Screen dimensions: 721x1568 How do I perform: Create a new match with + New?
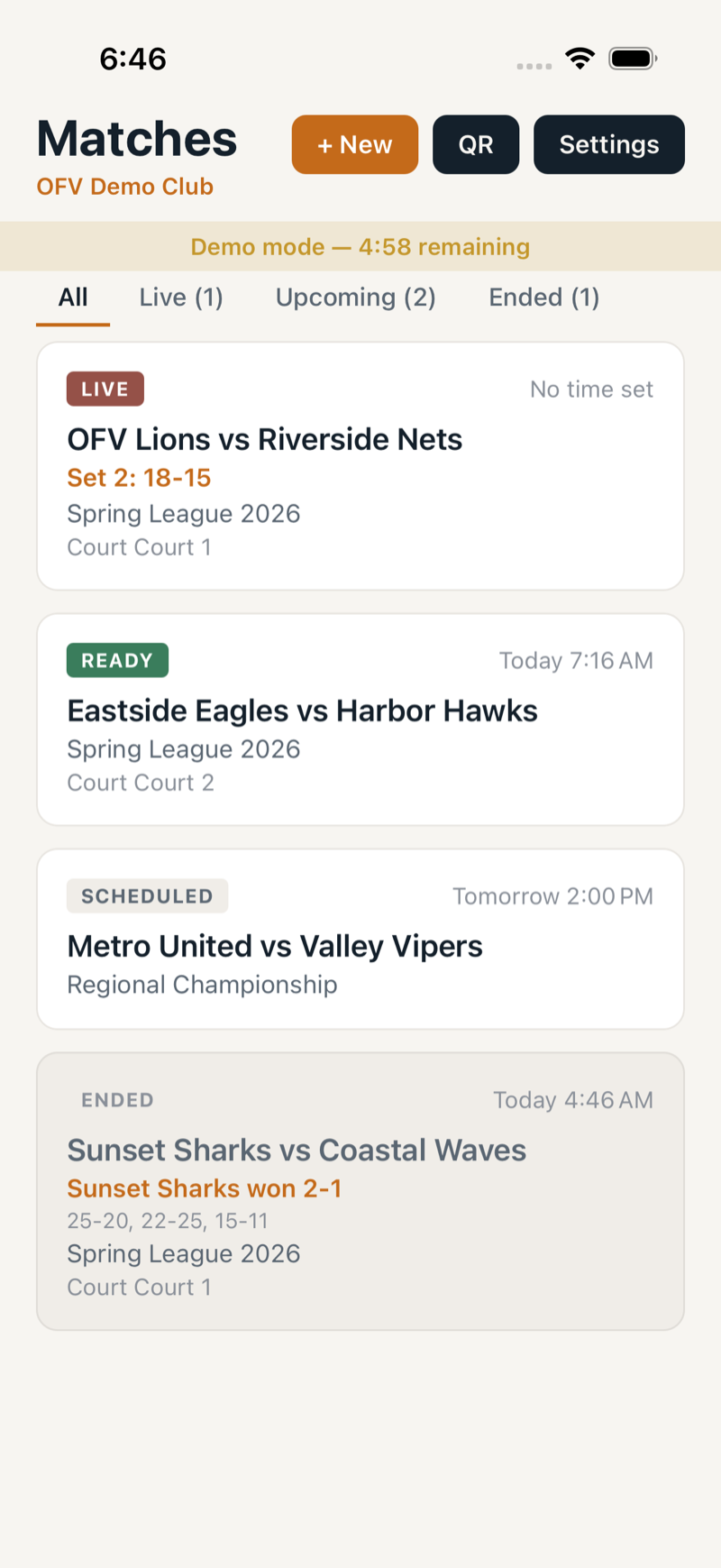354,144
